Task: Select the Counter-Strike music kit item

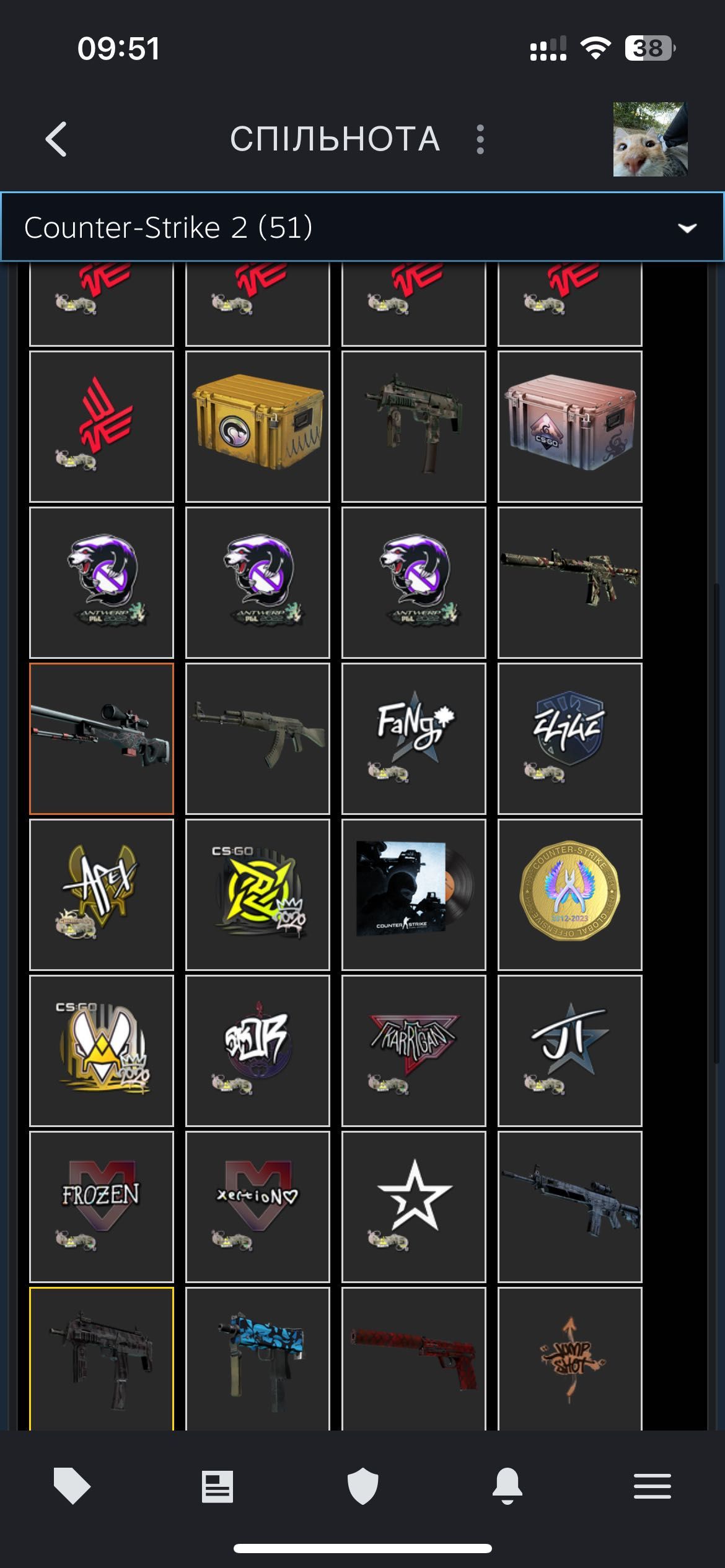Action: 414,894
